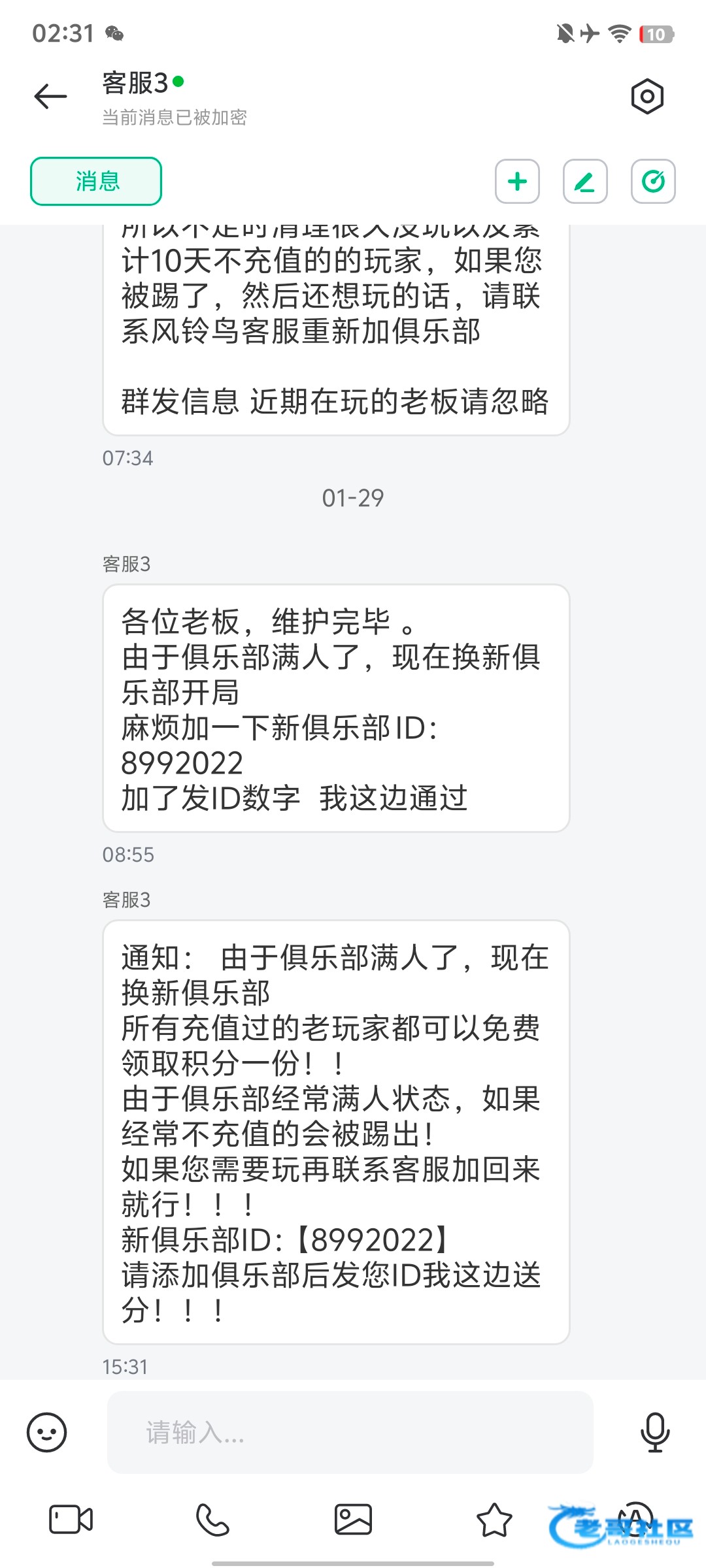Send a picture from the gallery

(353, 1520)
